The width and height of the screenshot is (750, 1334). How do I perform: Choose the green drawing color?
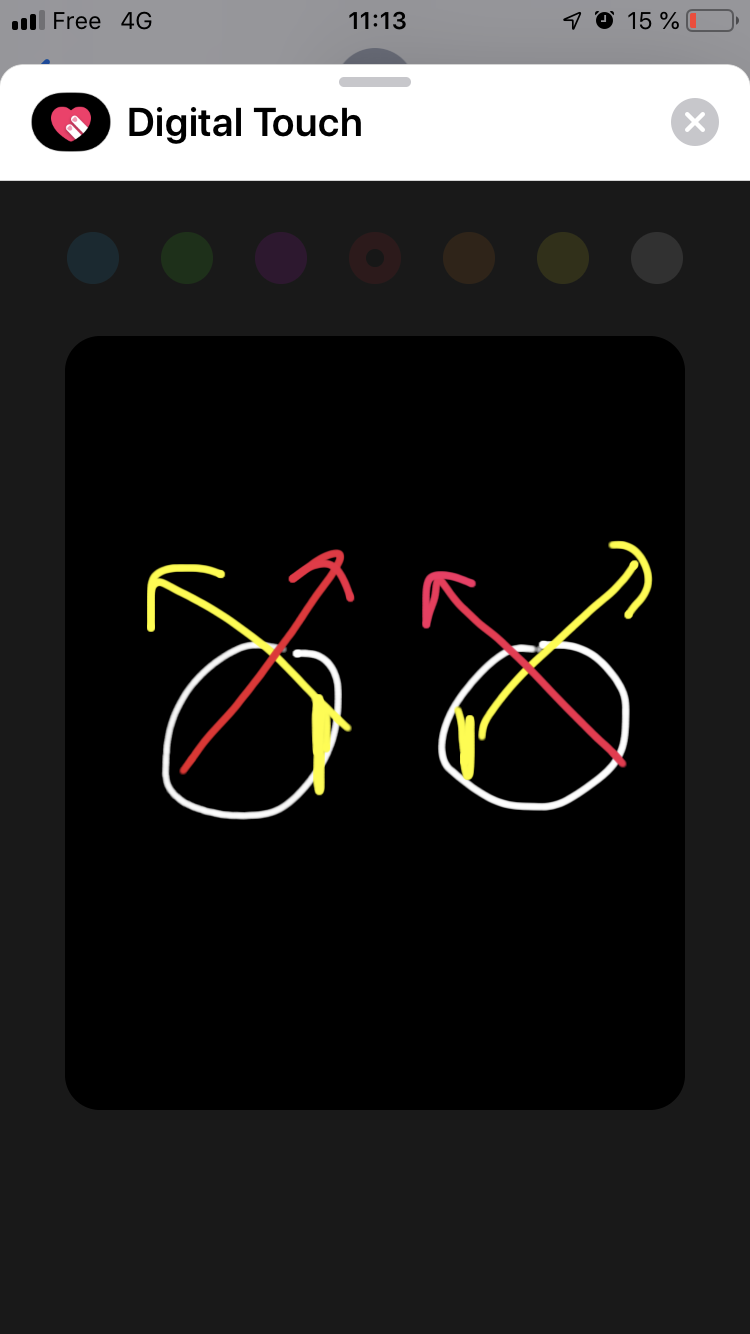[x=187, y=258]
